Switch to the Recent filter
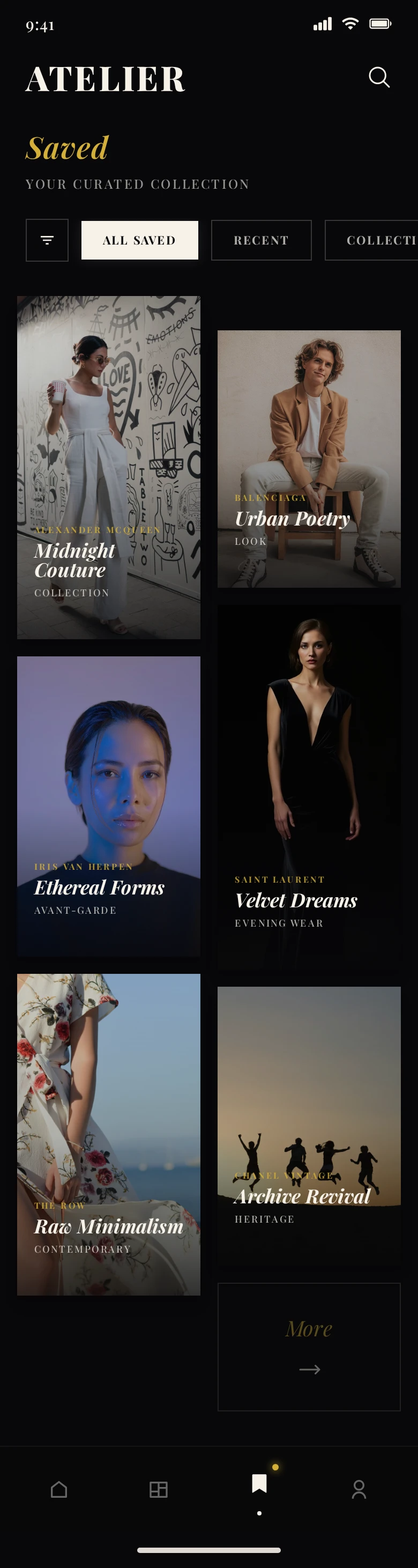The width and height of the screenshot is (418, 1568). pyautogui.click(x=261, y=240)
